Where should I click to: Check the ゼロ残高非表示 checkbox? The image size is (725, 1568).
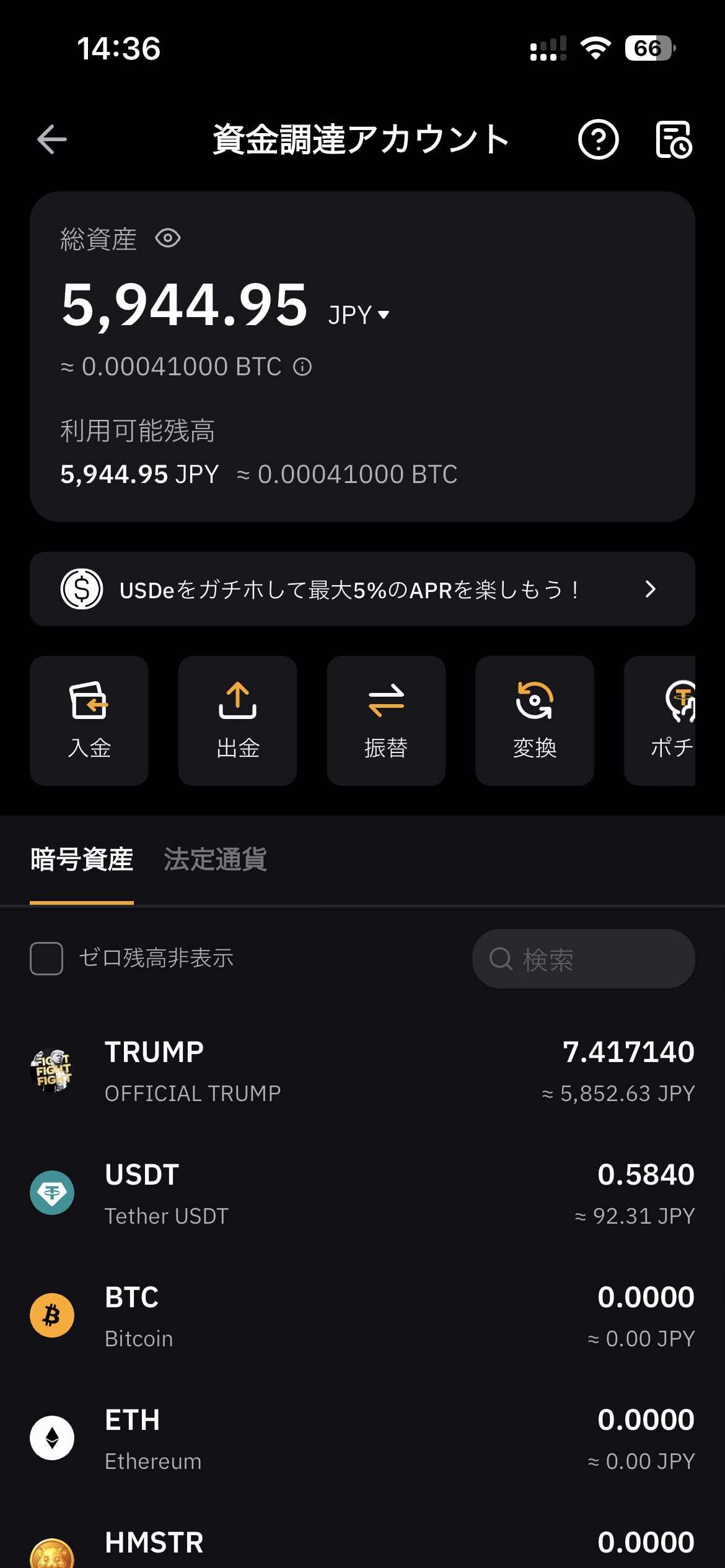(x=46, y=959)
